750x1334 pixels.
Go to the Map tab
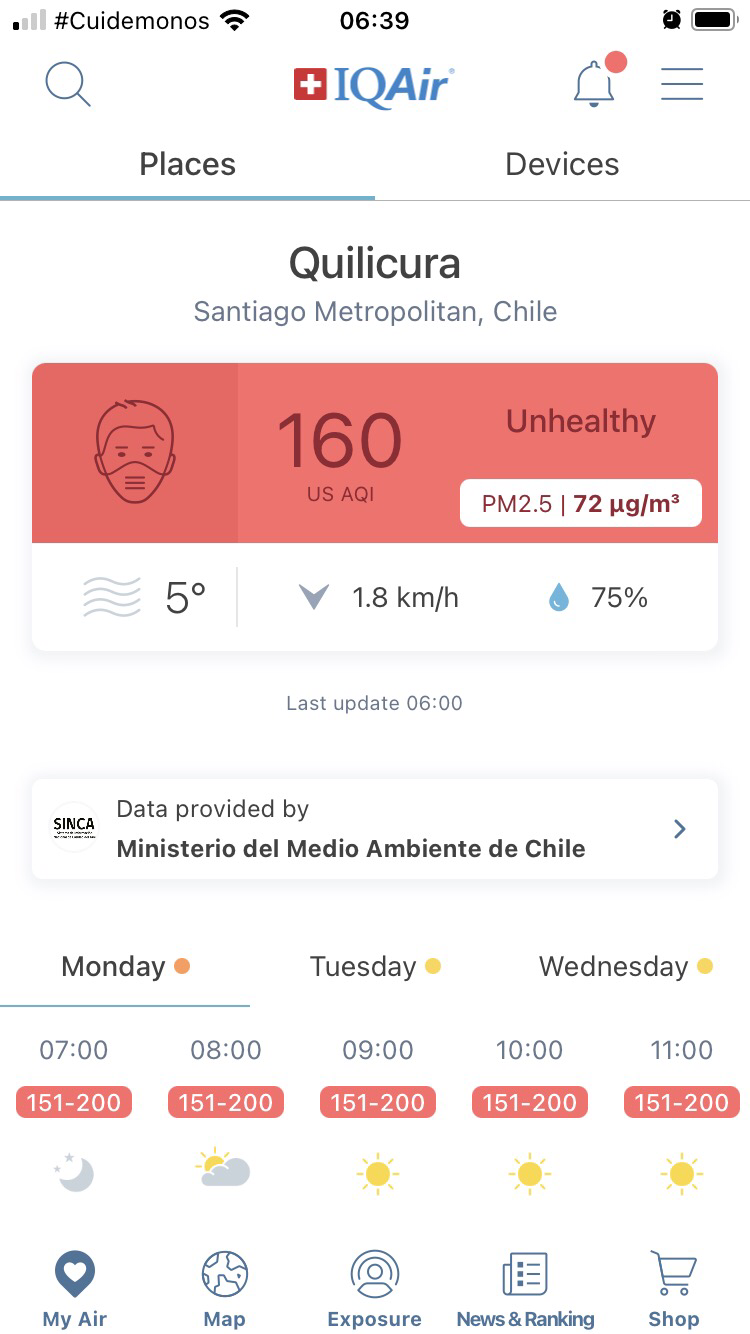point(224,1289)
